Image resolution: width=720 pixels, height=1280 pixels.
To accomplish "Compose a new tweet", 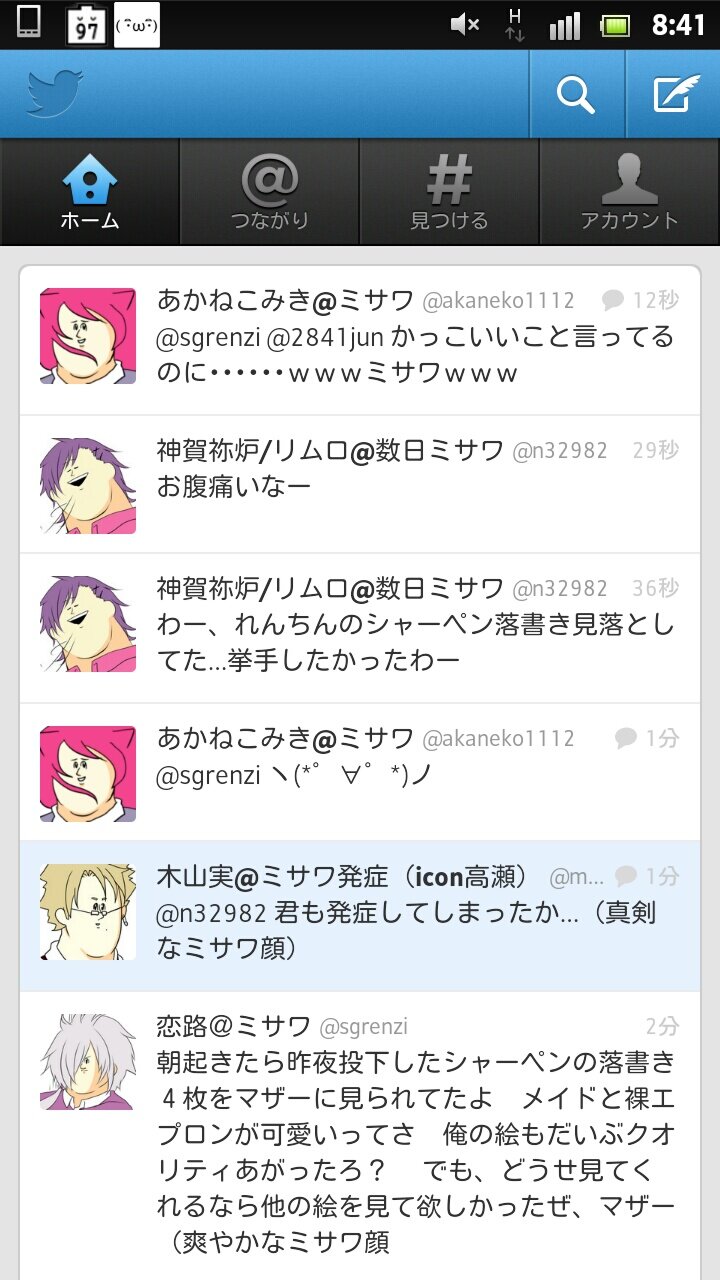I will (673, 95).
